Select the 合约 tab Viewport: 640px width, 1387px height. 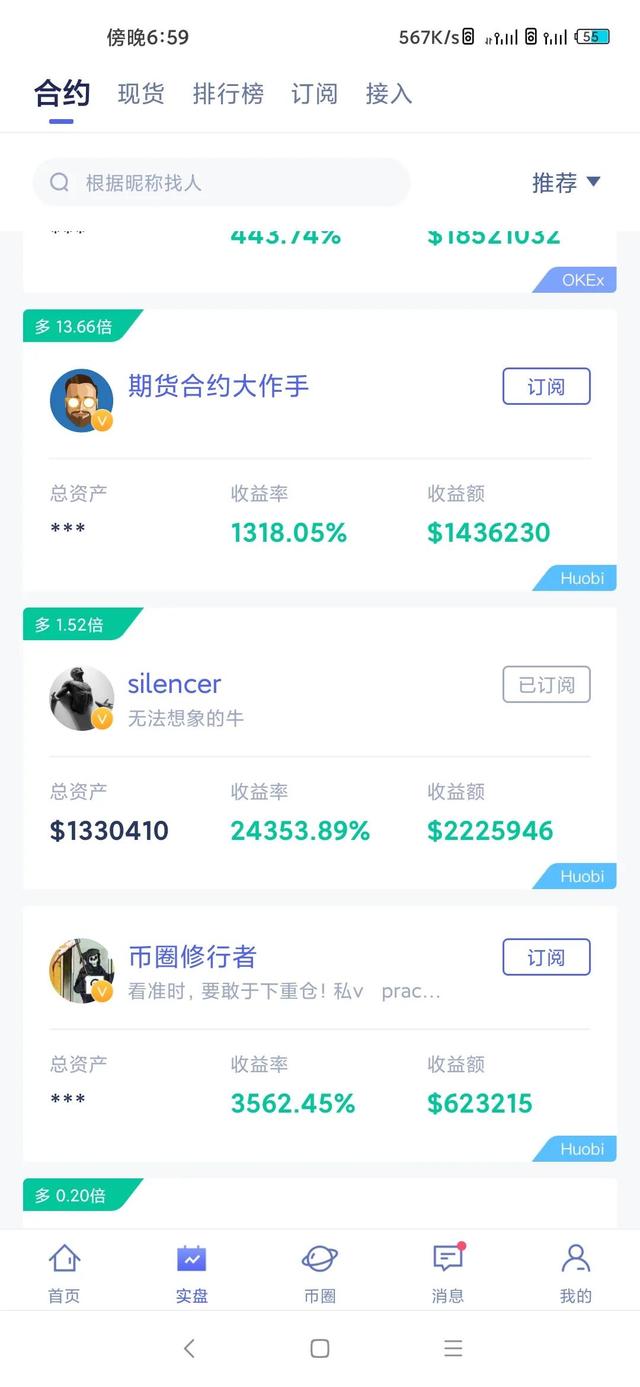click(x=62, y=94)
